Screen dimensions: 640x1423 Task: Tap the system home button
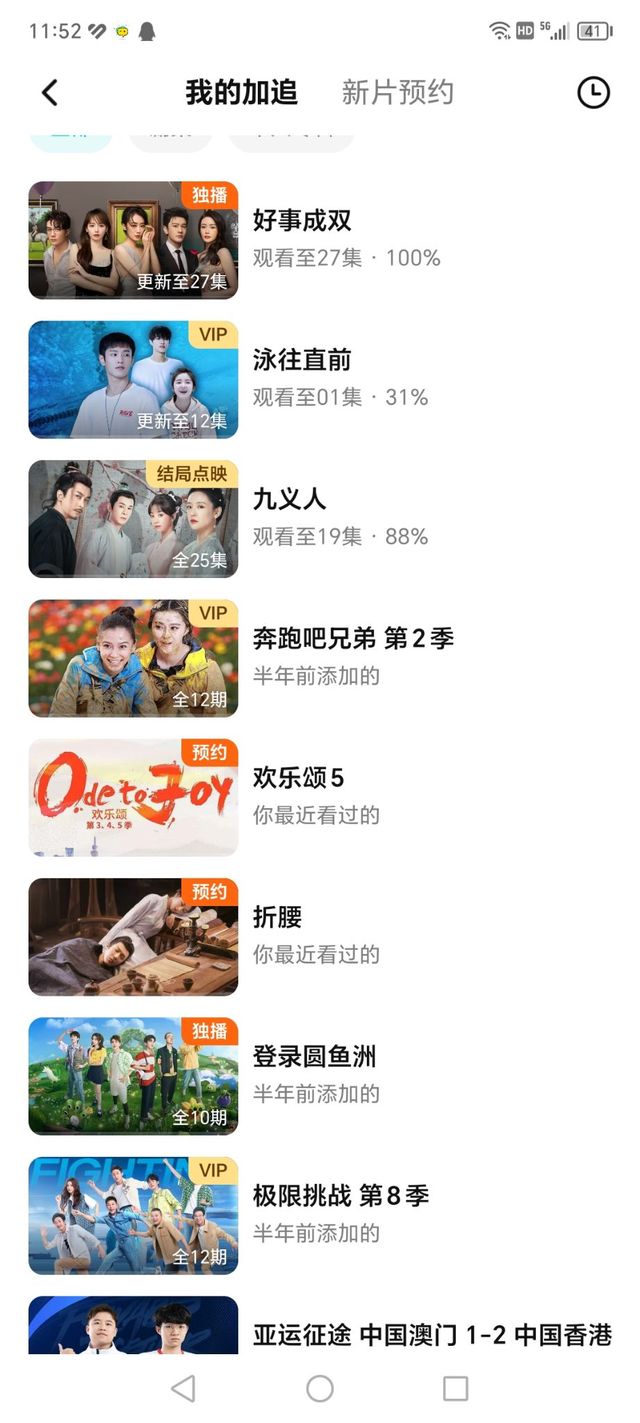click(320, 1388)
